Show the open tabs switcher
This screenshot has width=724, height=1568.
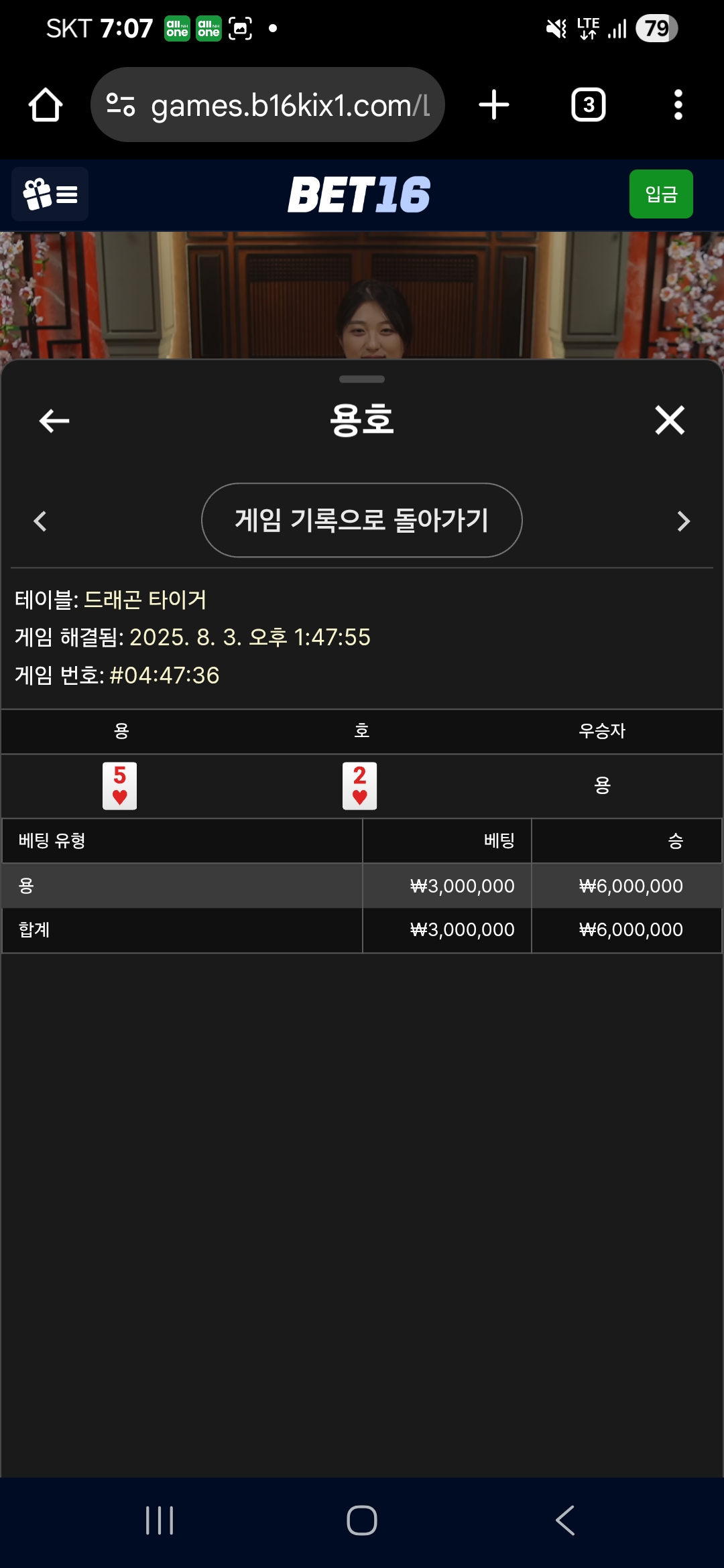588,105
